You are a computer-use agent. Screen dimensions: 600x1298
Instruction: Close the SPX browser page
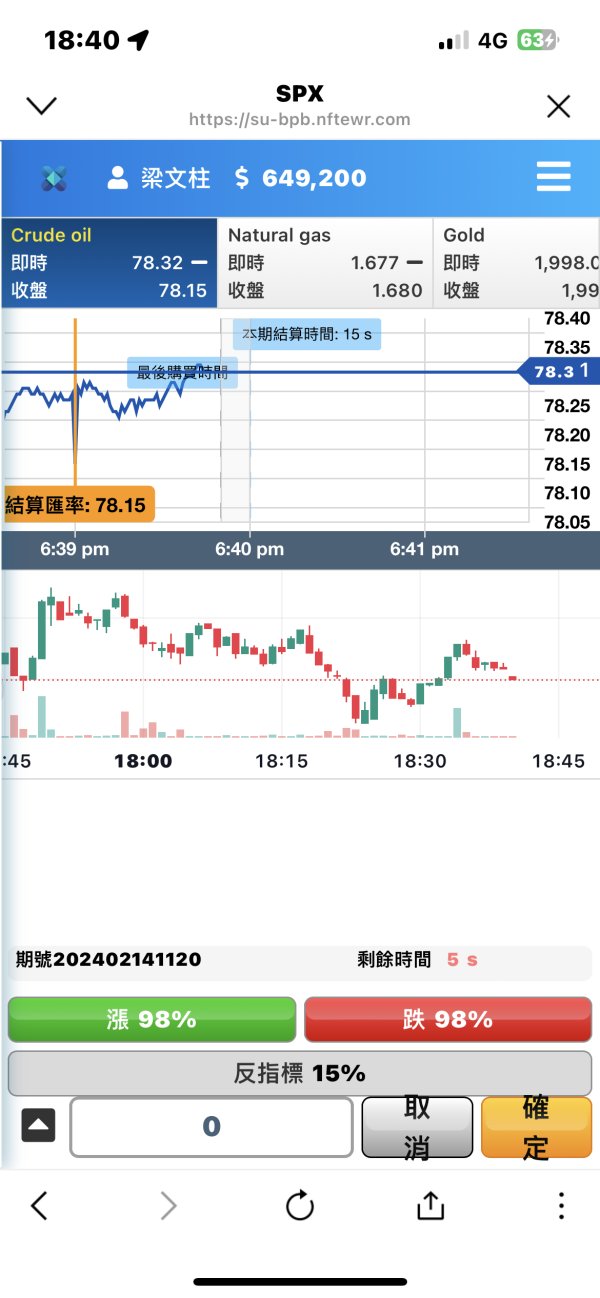pos(558,107)
